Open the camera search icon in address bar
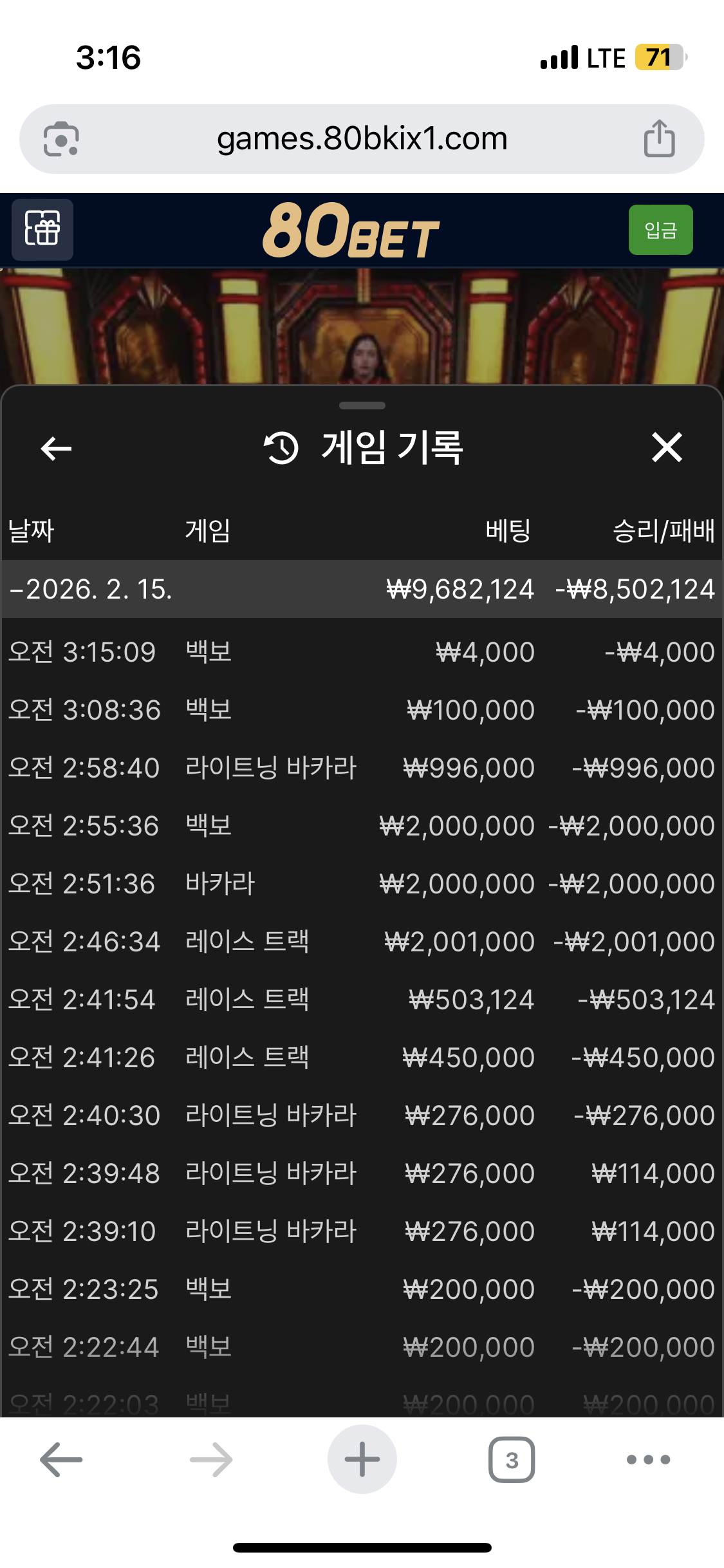The width and height of the screenshot is (724, 1568). coord(61,139)
